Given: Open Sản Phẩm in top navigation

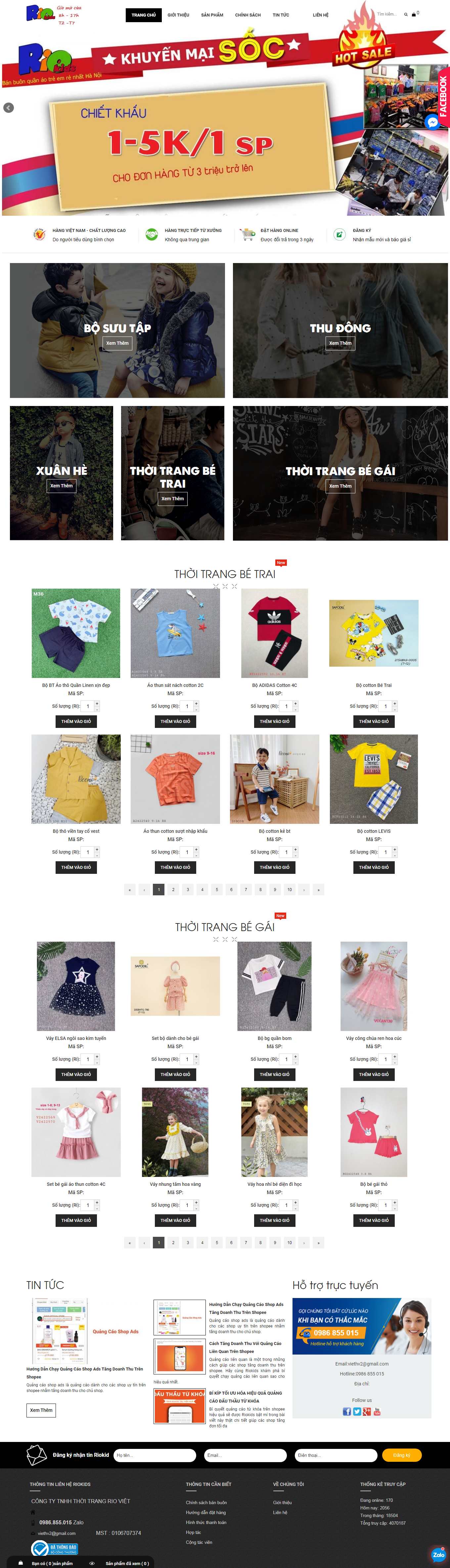Looking at the screenshot, I should 212,15.
